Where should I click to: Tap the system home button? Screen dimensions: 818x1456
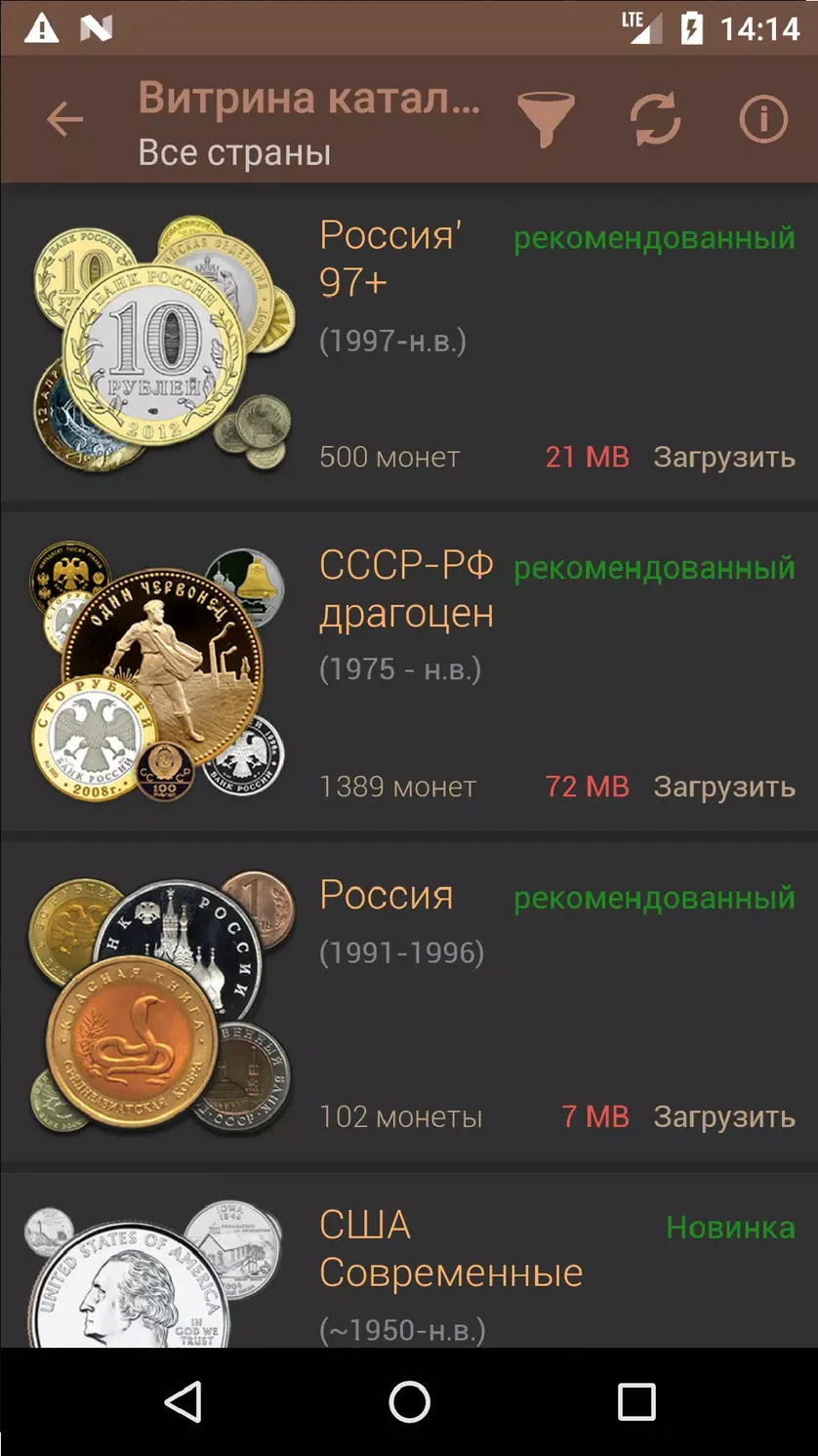click(x=409, y=1402)
